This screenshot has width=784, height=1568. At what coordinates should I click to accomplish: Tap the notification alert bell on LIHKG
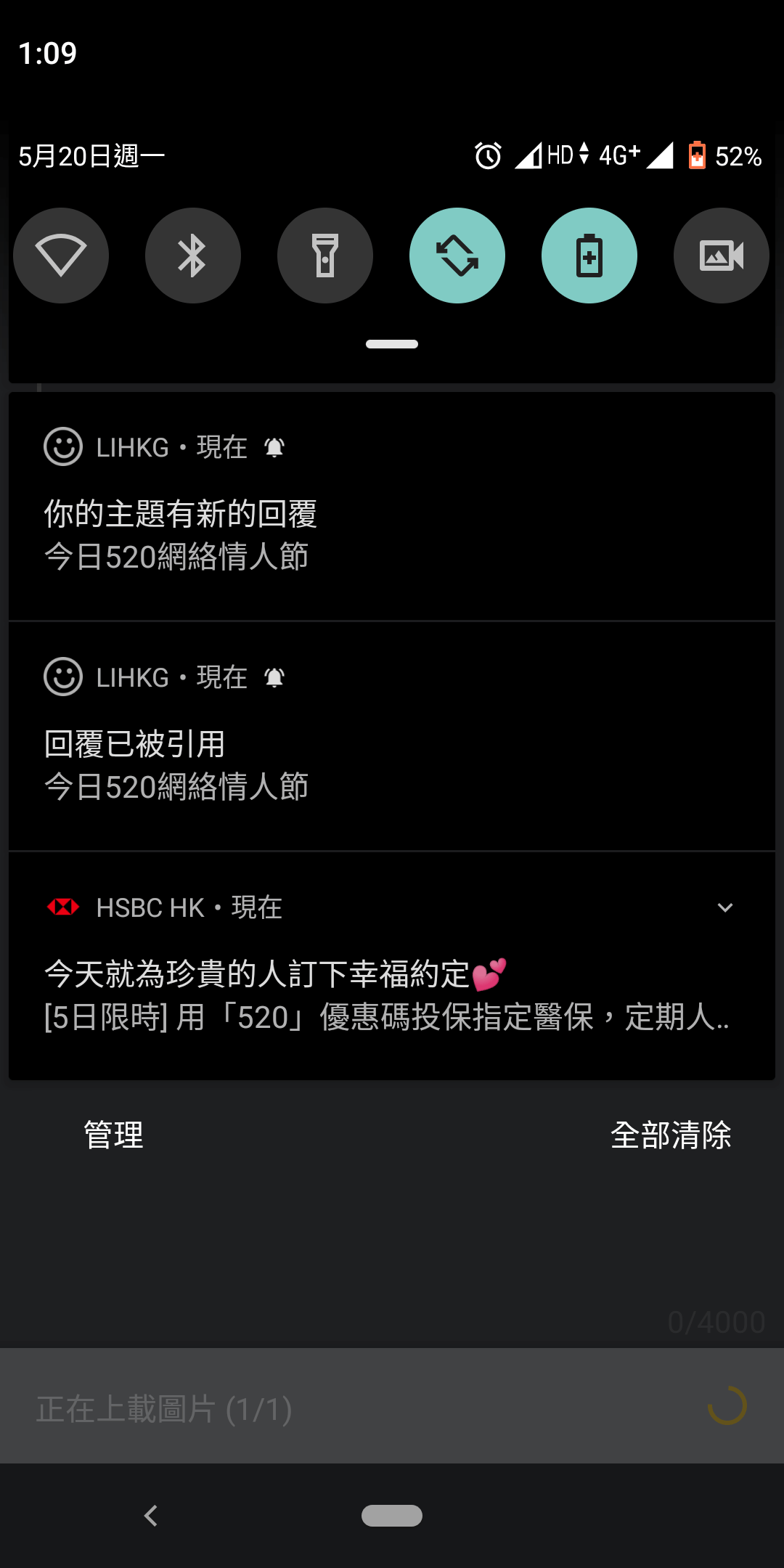point(274,448)
